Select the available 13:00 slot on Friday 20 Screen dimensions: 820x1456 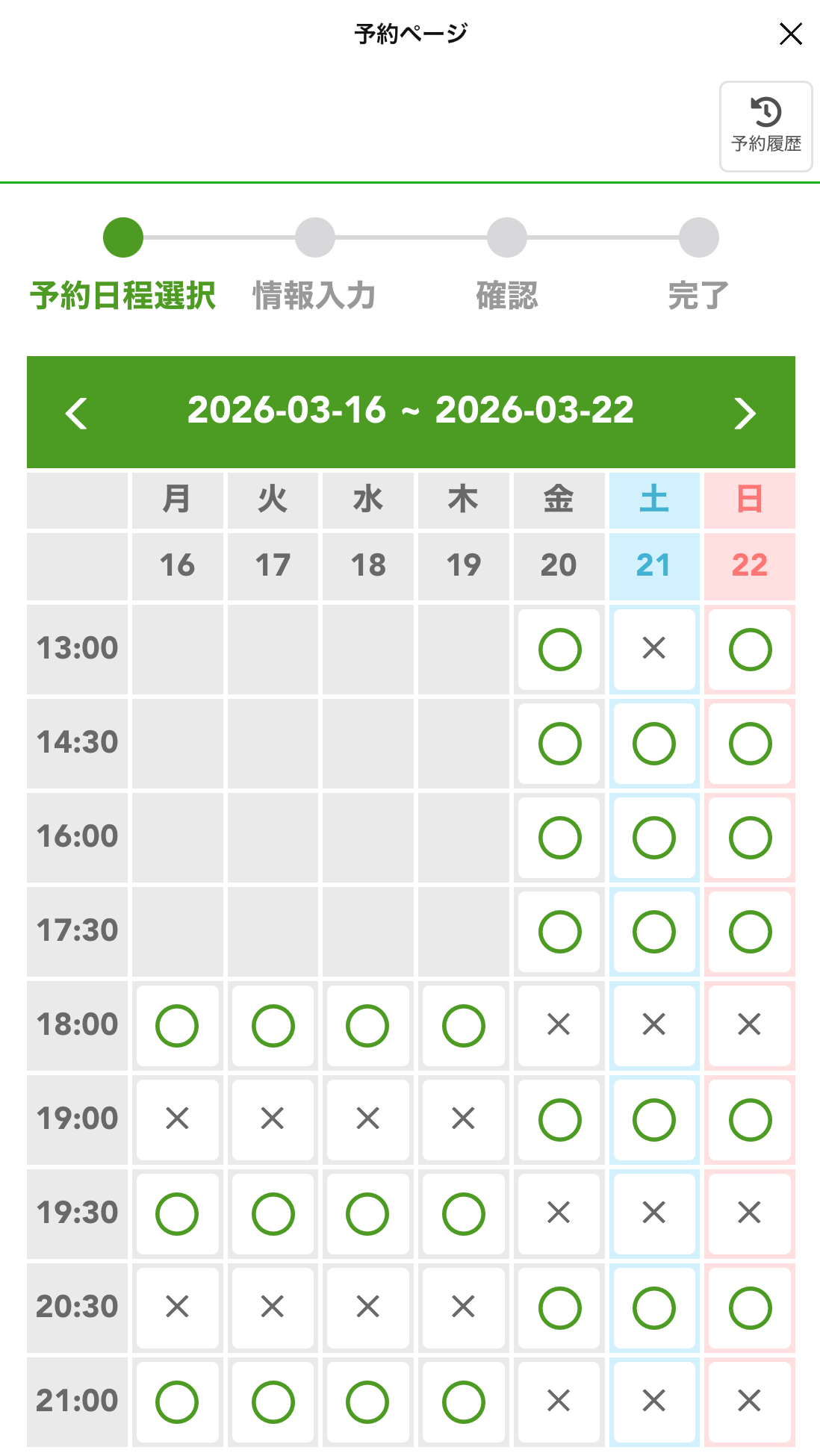point(559,649)
